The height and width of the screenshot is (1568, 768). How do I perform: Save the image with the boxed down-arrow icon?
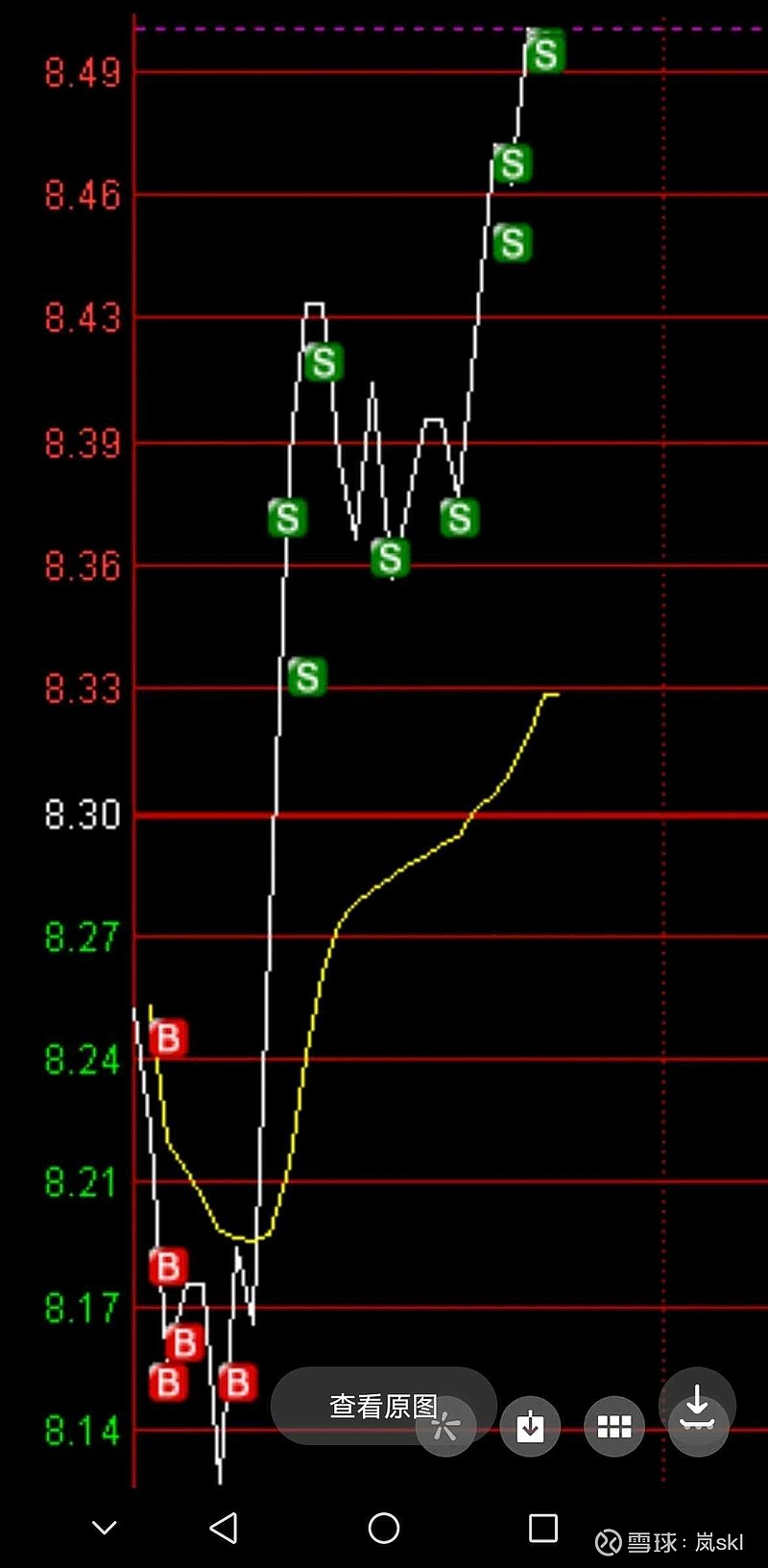click(530, 1427)
